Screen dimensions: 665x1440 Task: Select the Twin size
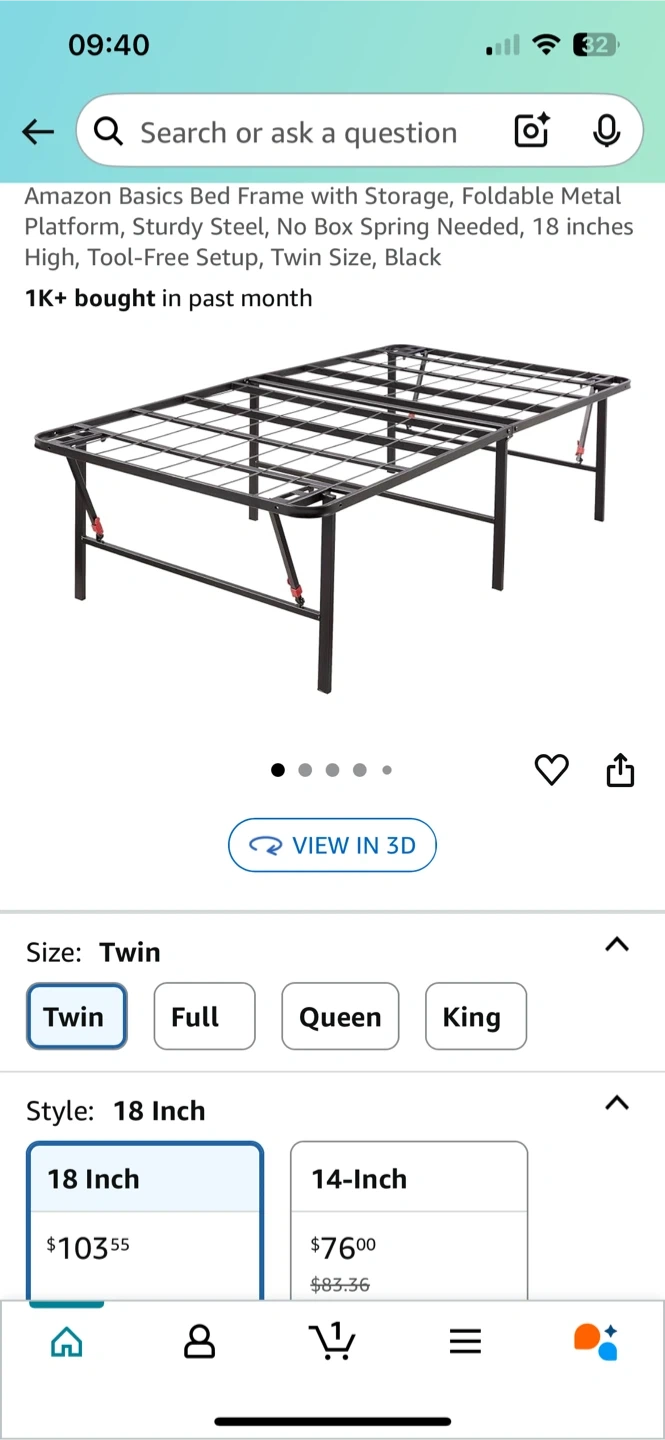point(76,1016)
